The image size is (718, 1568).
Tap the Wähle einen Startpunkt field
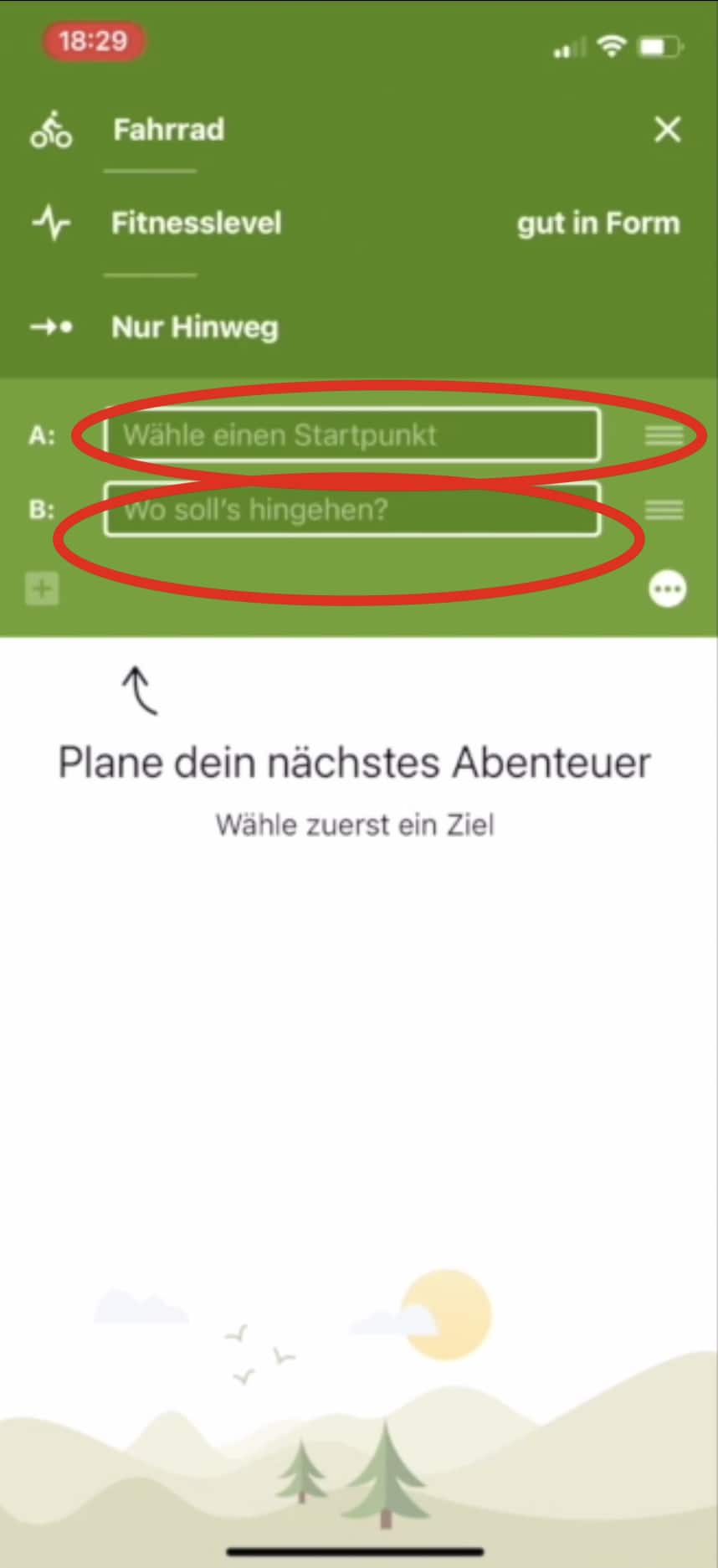pyautogui.click(x=351, y=435)
